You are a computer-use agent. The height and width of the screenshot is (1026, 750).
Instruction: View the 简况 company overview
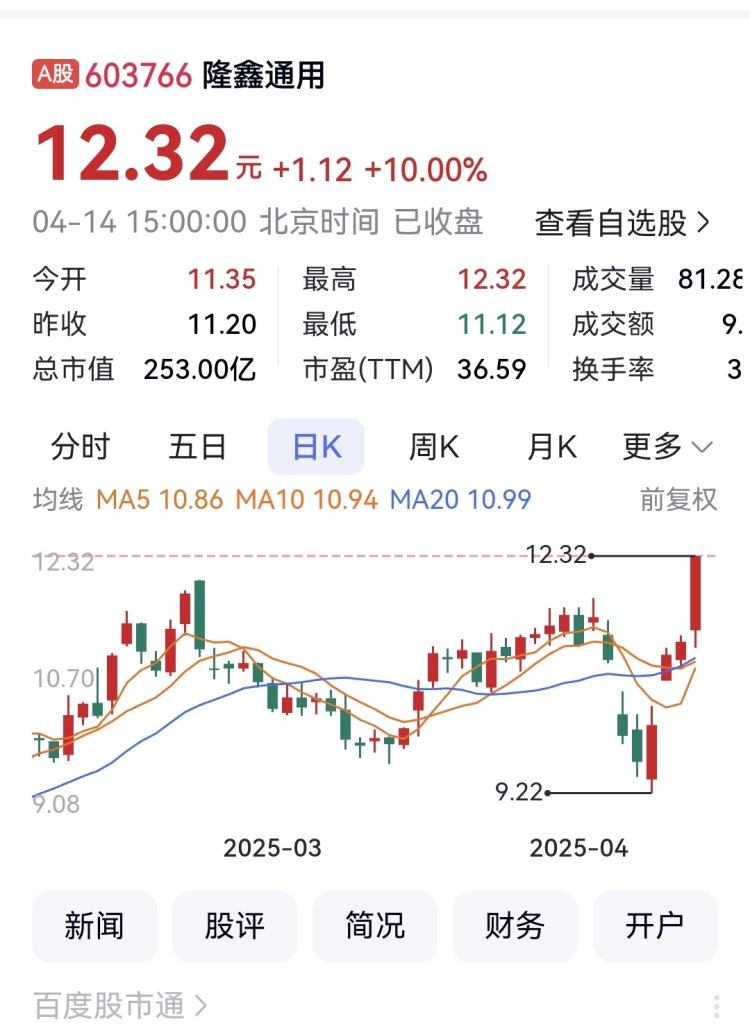(375, 926)
